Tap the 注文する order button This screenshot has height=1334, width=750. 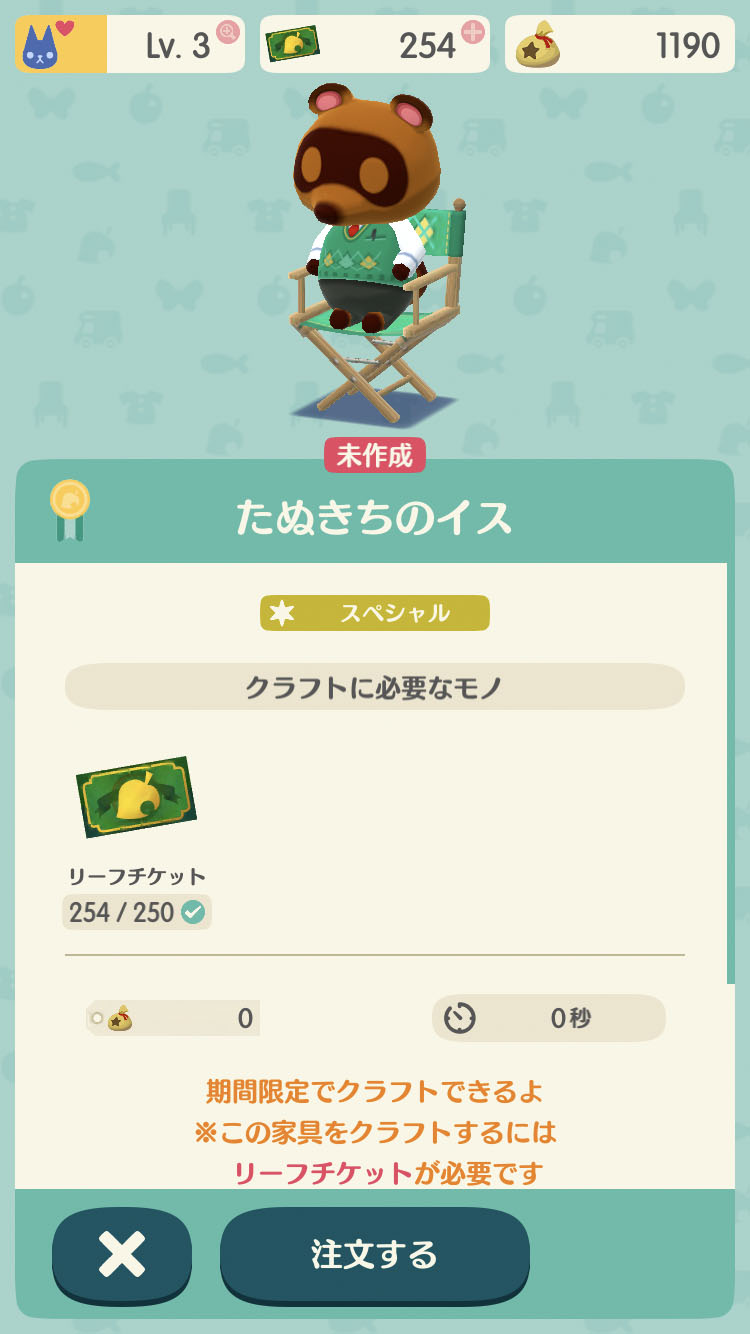click(374, 1254)
